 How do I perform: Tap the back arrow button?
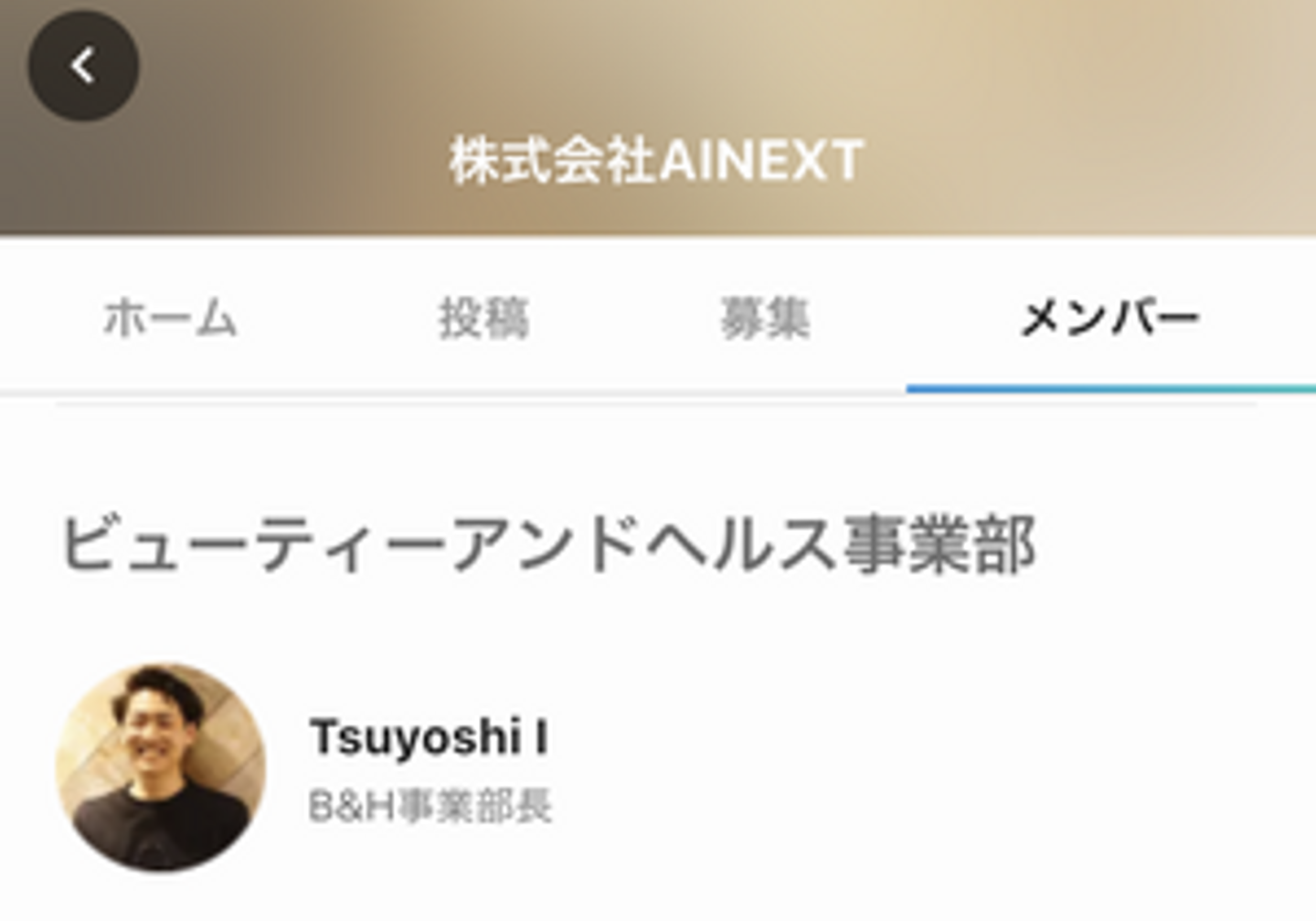coord(83,66)
